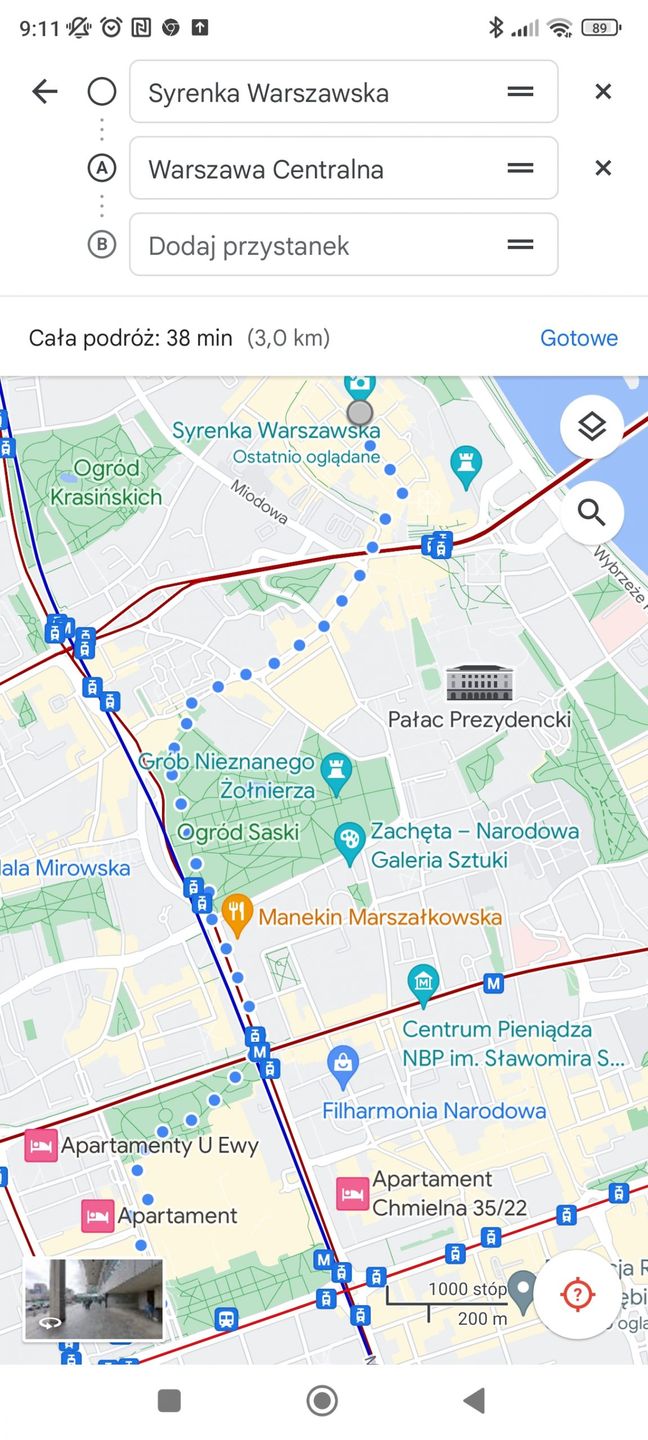Open Filharmonia Narodowa place marker

tap(343, 1069)
